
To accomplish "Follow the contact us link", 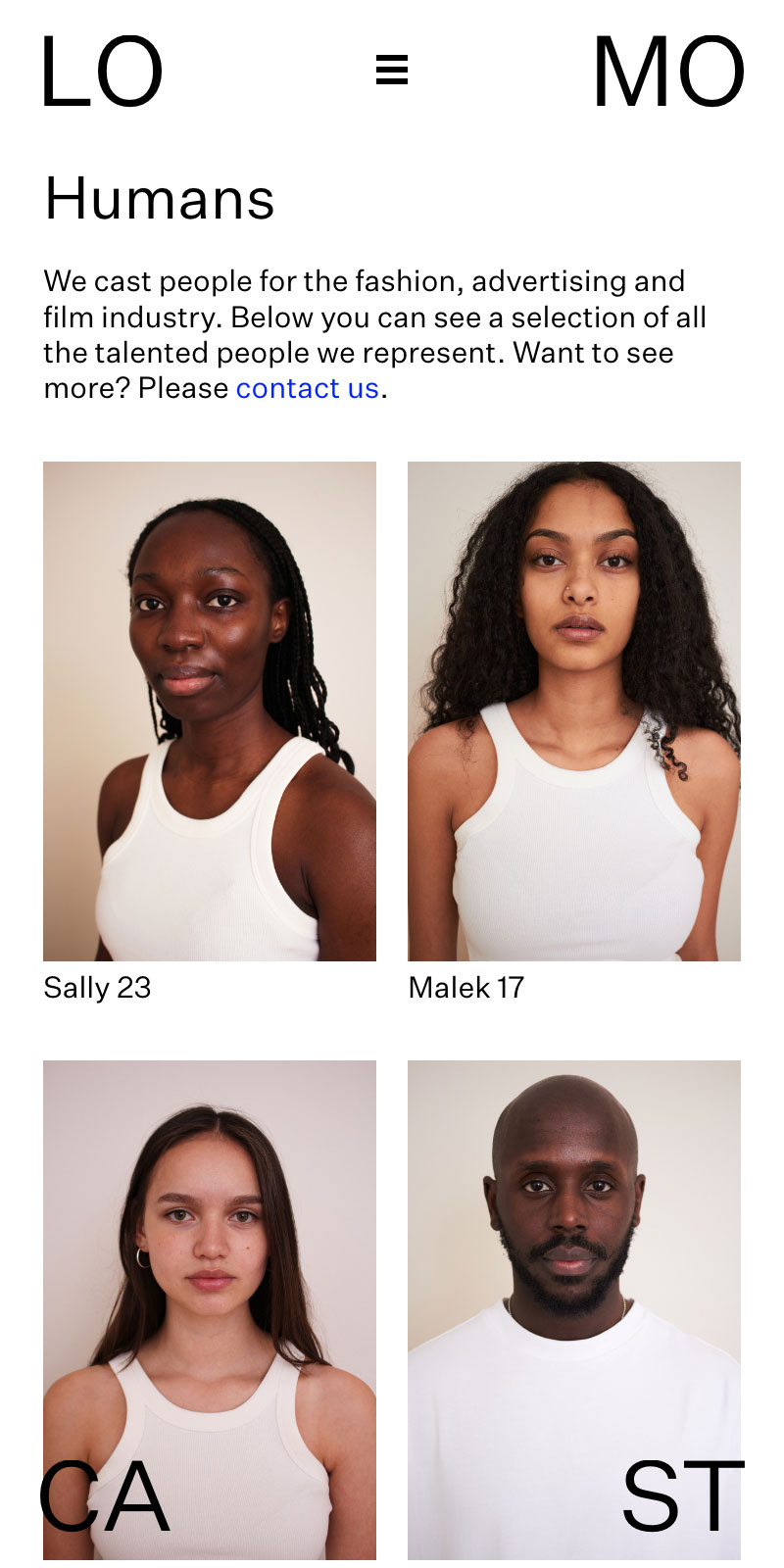I will (x=307, y=389).
